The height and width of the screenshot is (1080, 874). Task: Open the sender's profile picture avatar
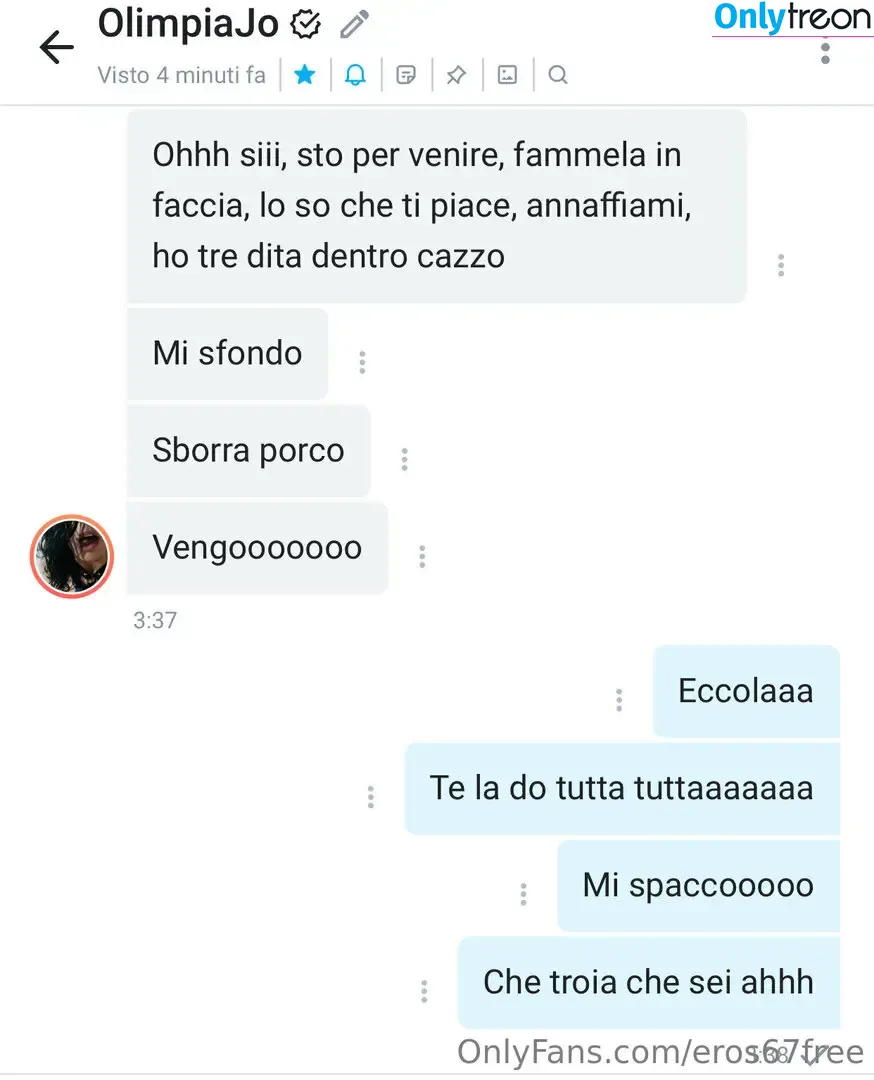click(x=72, y=556)
